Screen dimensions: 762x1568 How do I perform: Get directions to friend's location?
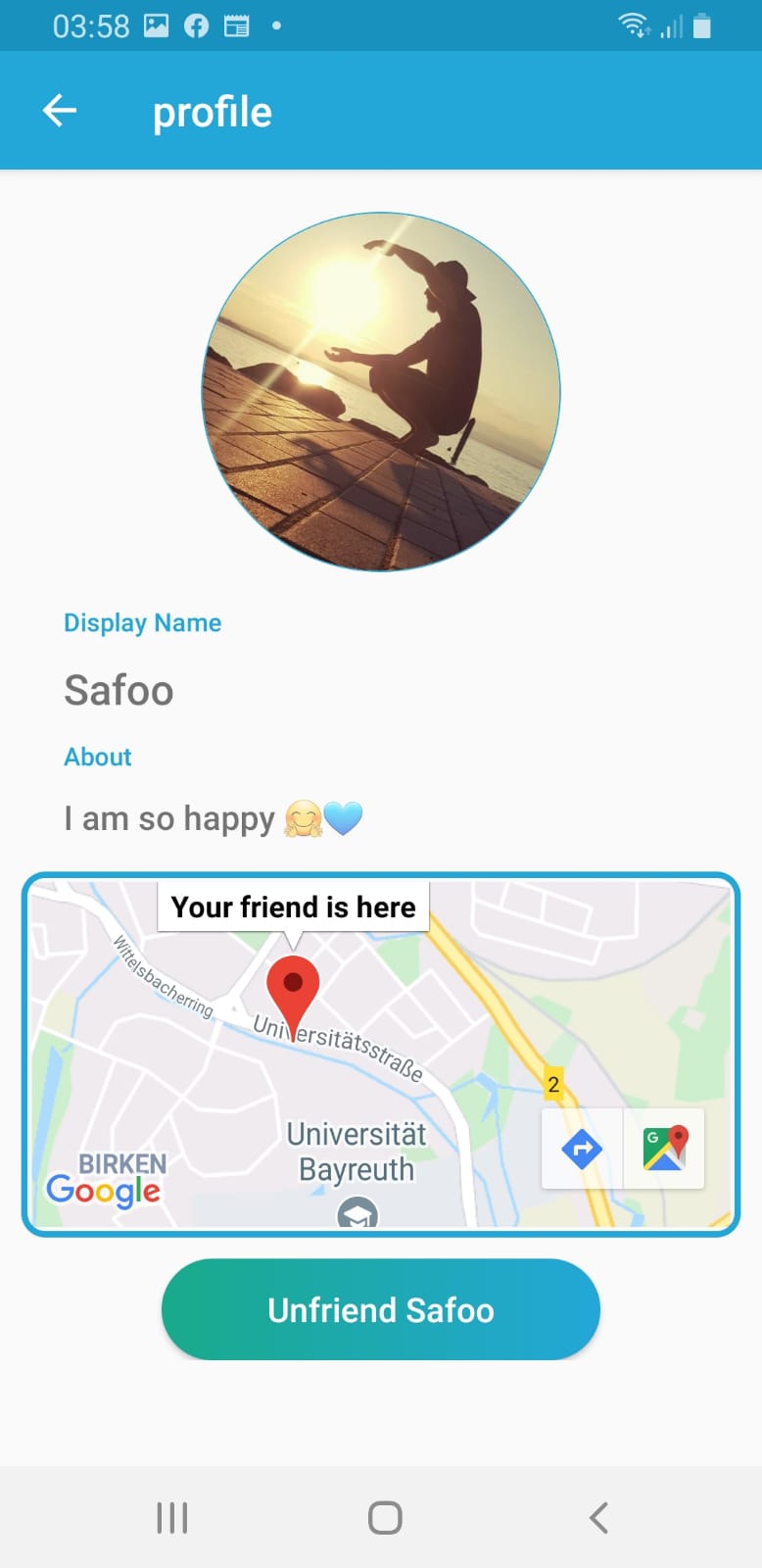583,1149
